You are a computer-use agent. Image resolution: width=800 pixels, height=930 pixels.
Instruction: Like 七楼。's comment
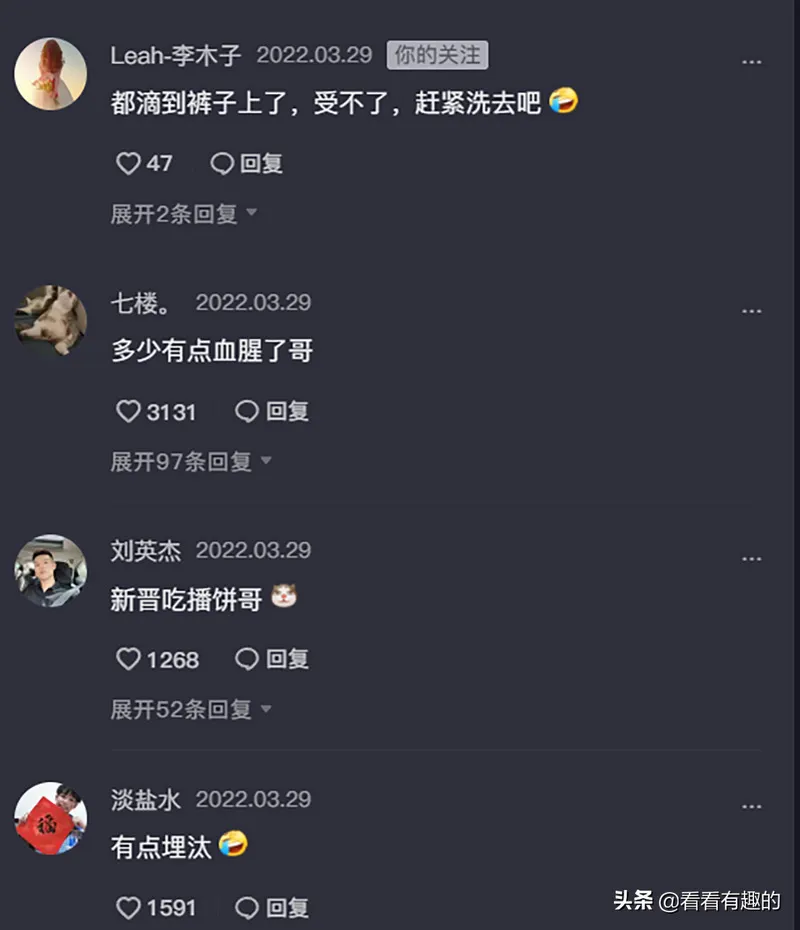tap(128, 411)
